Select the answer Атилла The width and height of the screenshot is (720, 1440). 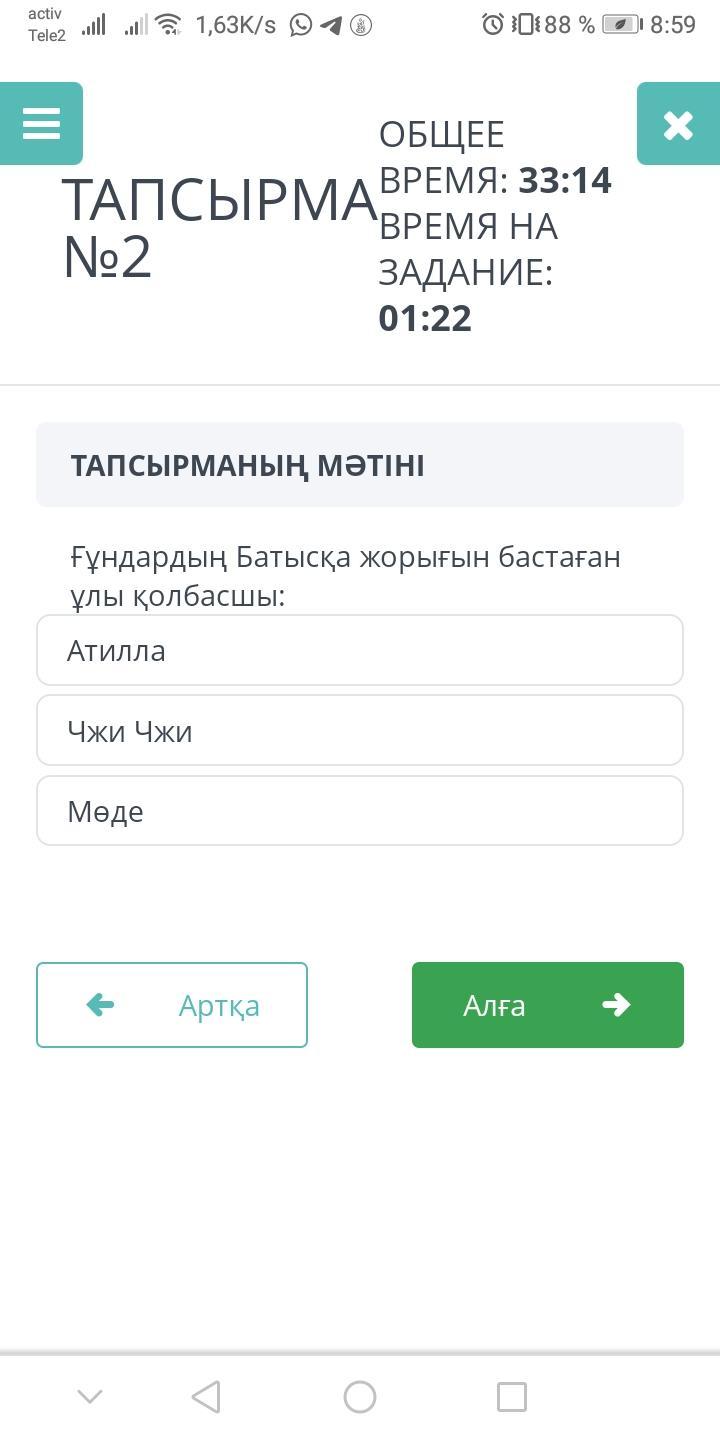(360, 651)
